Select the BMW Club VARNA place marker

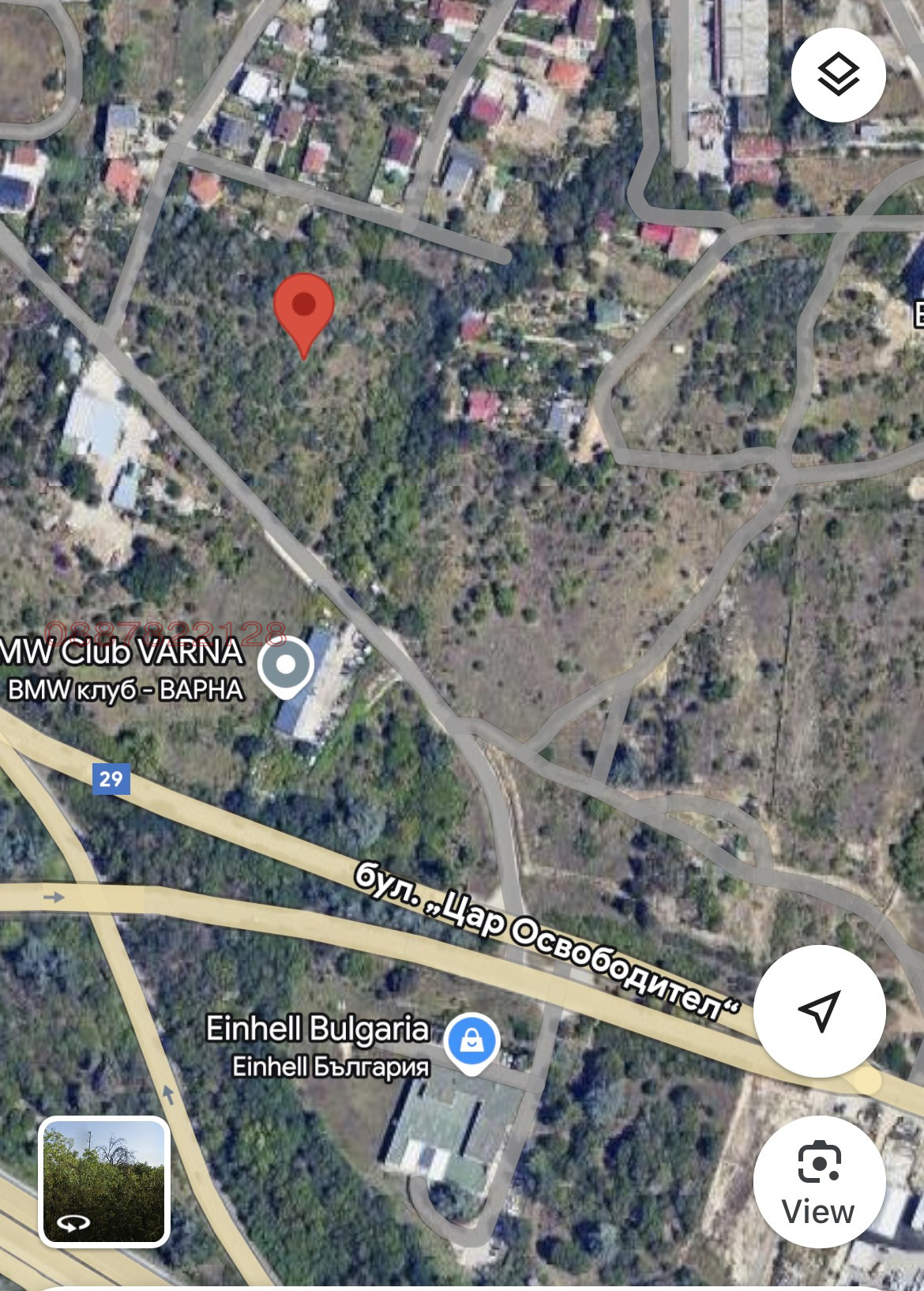click(x=287, y=666)
